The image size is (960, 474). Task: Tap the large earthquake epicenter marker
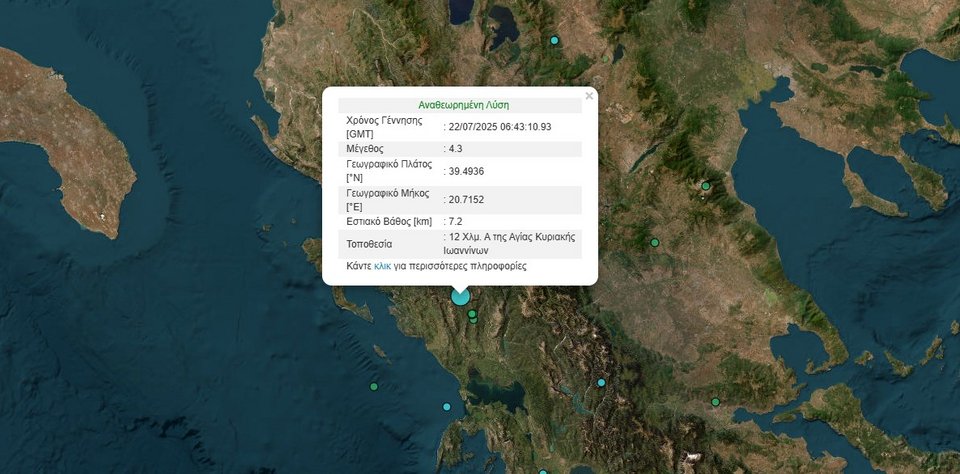[460, 296]
